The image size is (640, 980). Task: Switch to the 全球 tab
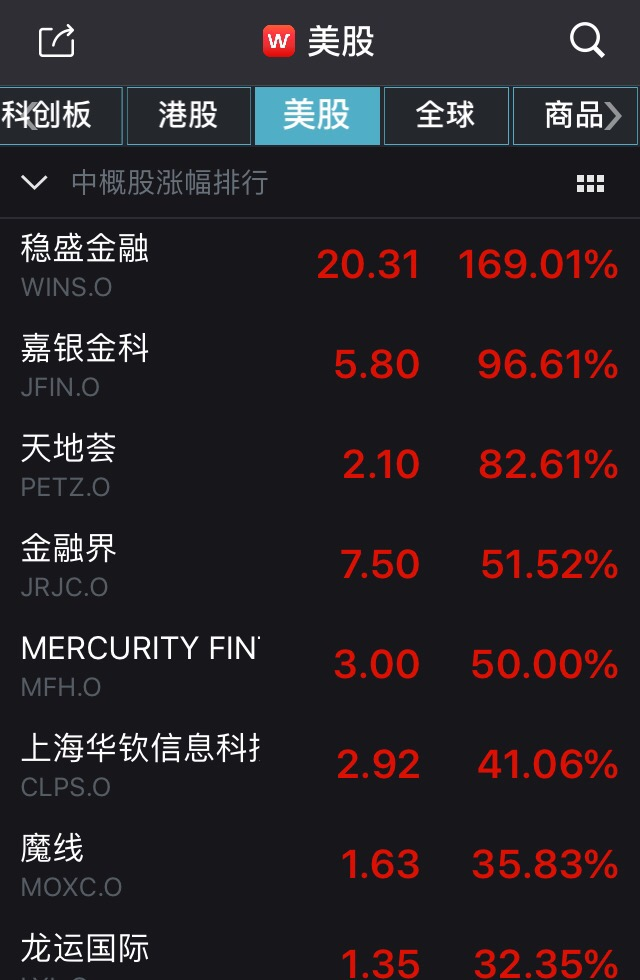tap(446, 116)
